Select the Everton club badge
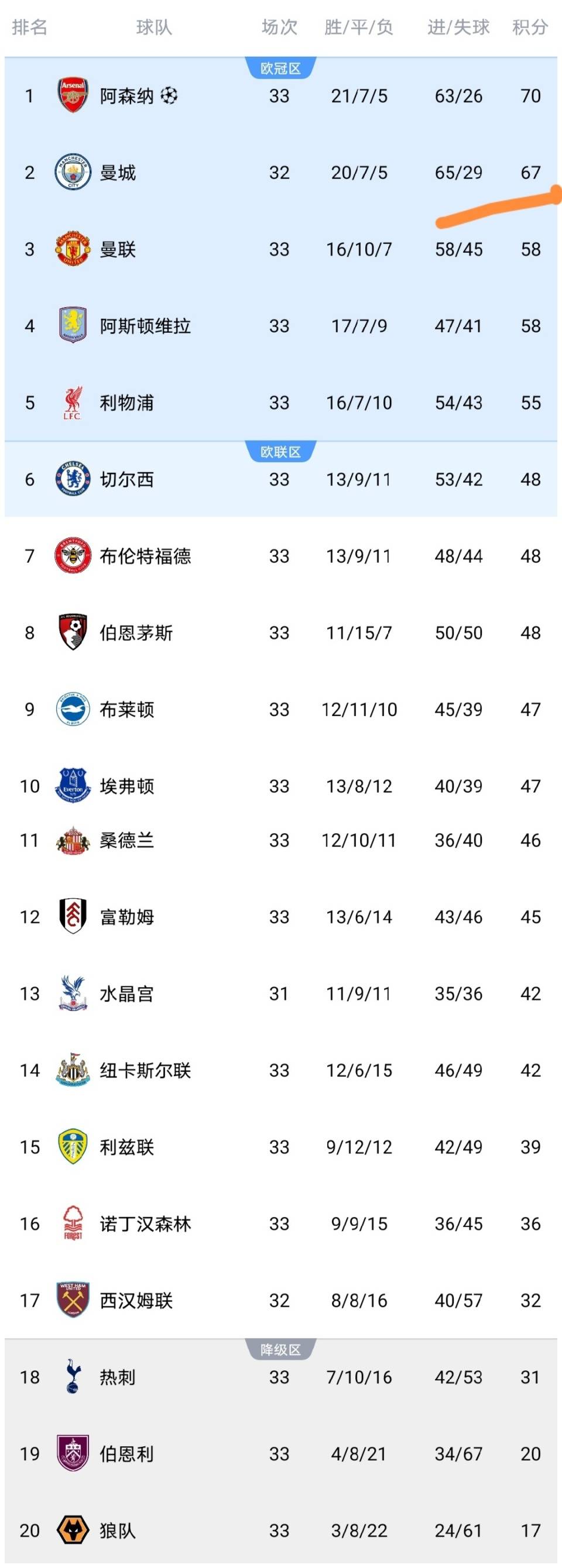Screen dimensions: 562x1568 pos(72,786)
